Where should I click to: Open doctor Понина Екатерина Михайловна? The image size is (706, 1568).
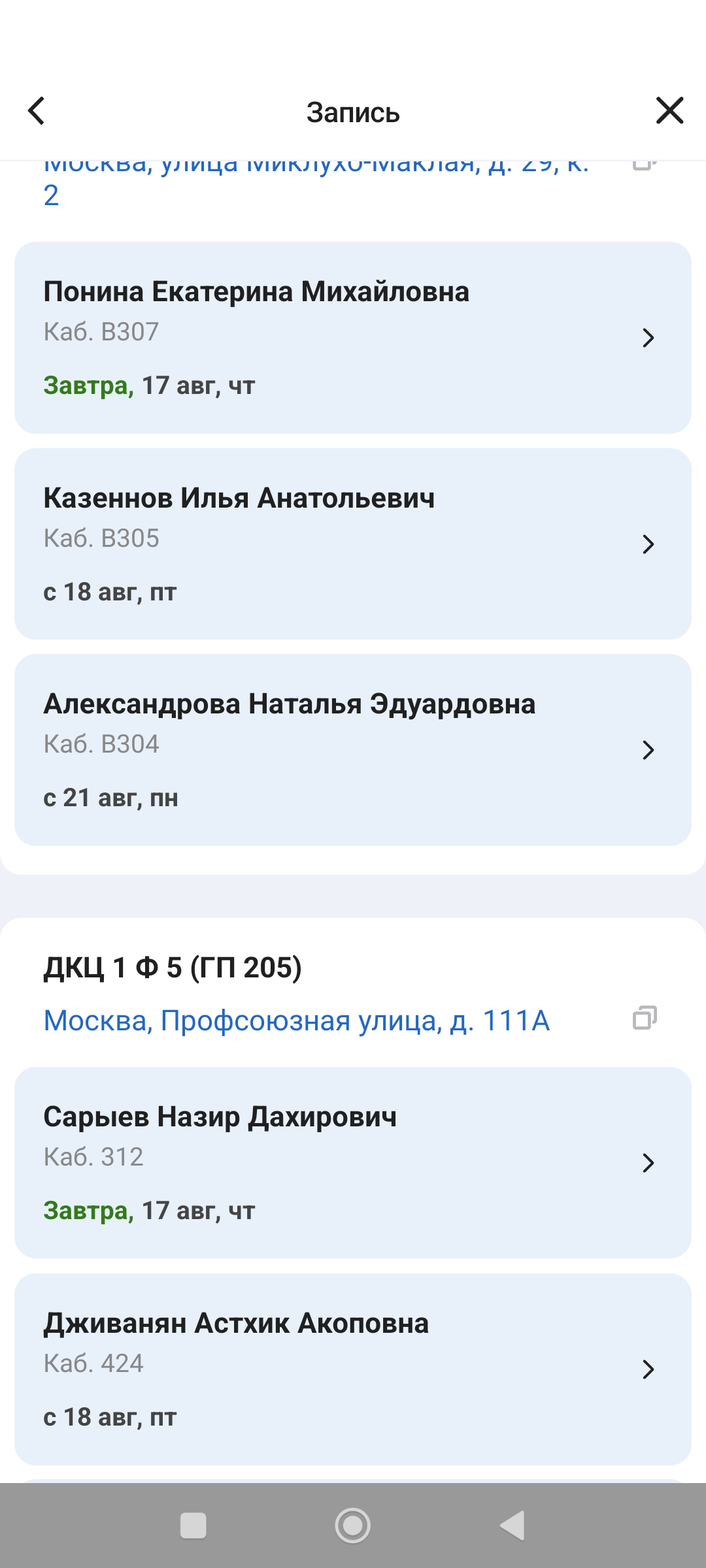(353, 337)
